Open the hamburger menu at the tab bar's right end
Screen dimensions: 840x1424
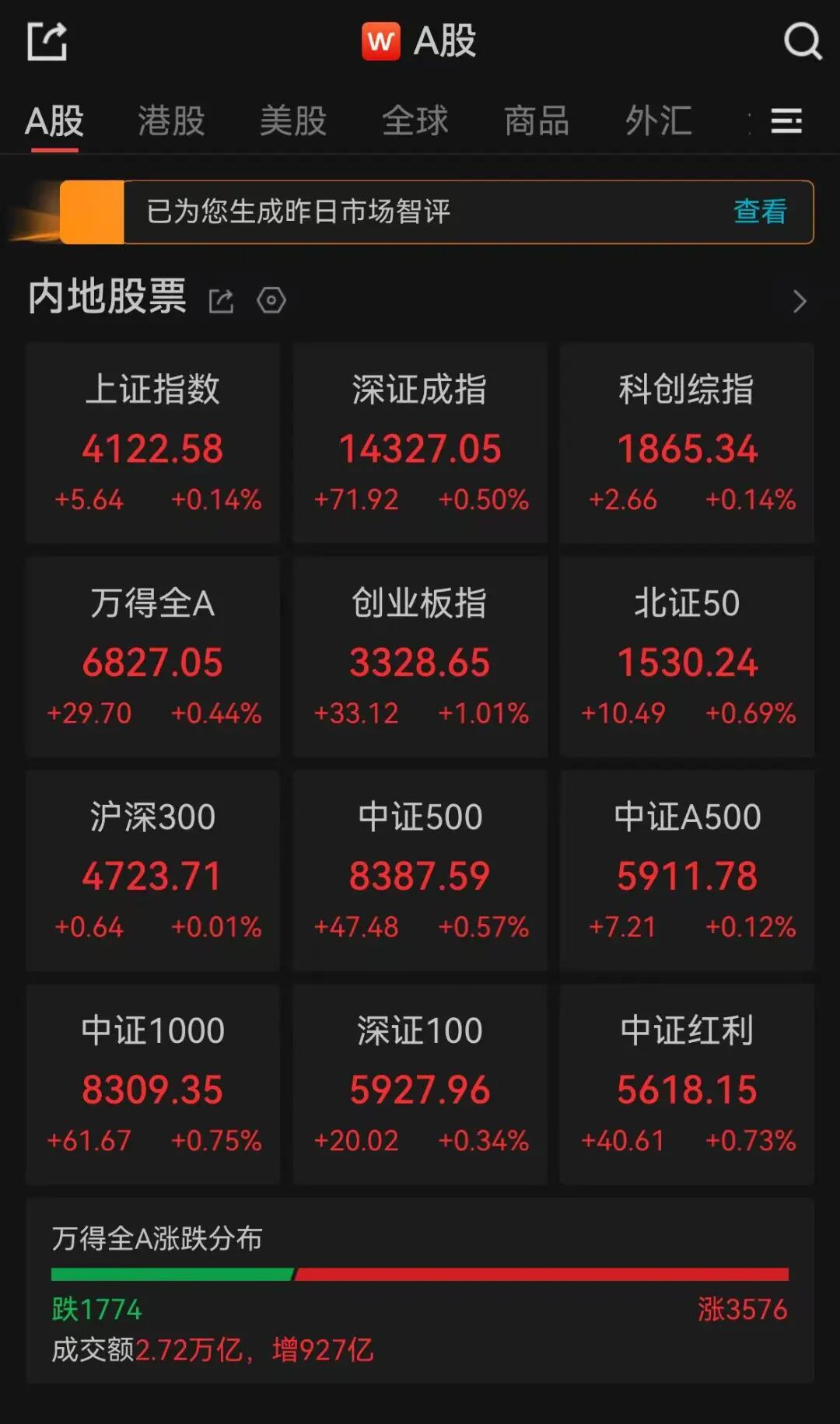(x=786, y=122)
